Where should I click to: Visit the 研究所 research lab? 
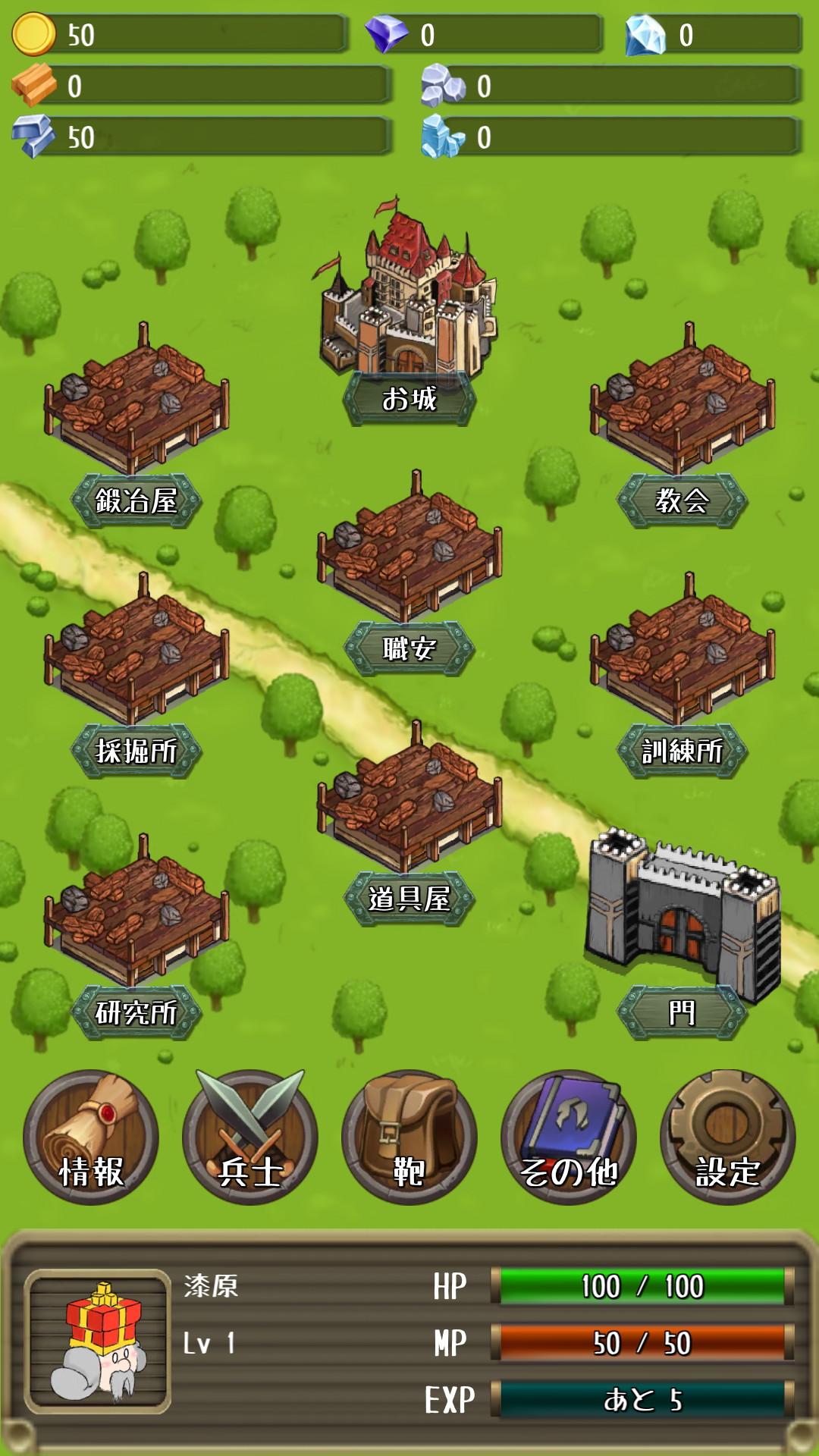coord(136,921)
